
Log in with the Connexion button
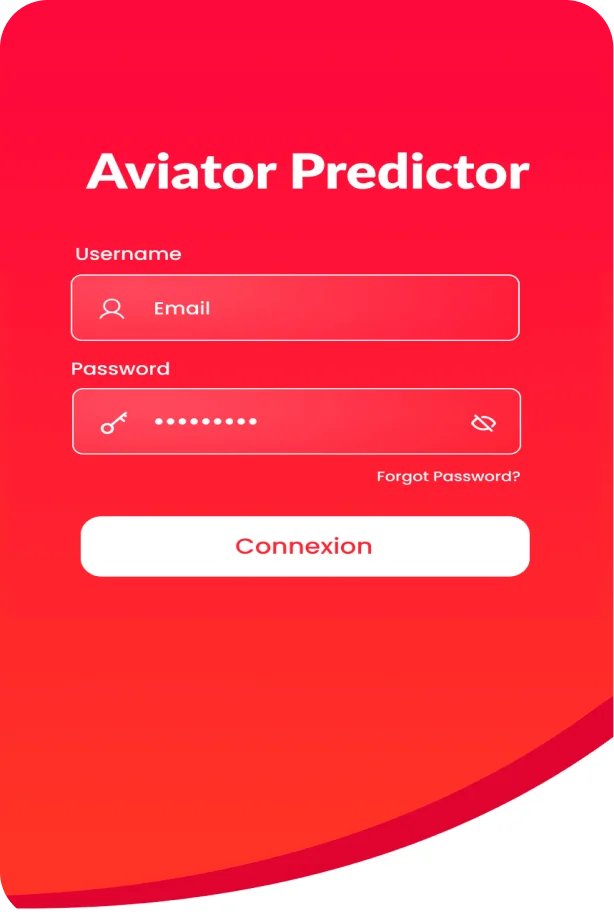tap(304, 546)
